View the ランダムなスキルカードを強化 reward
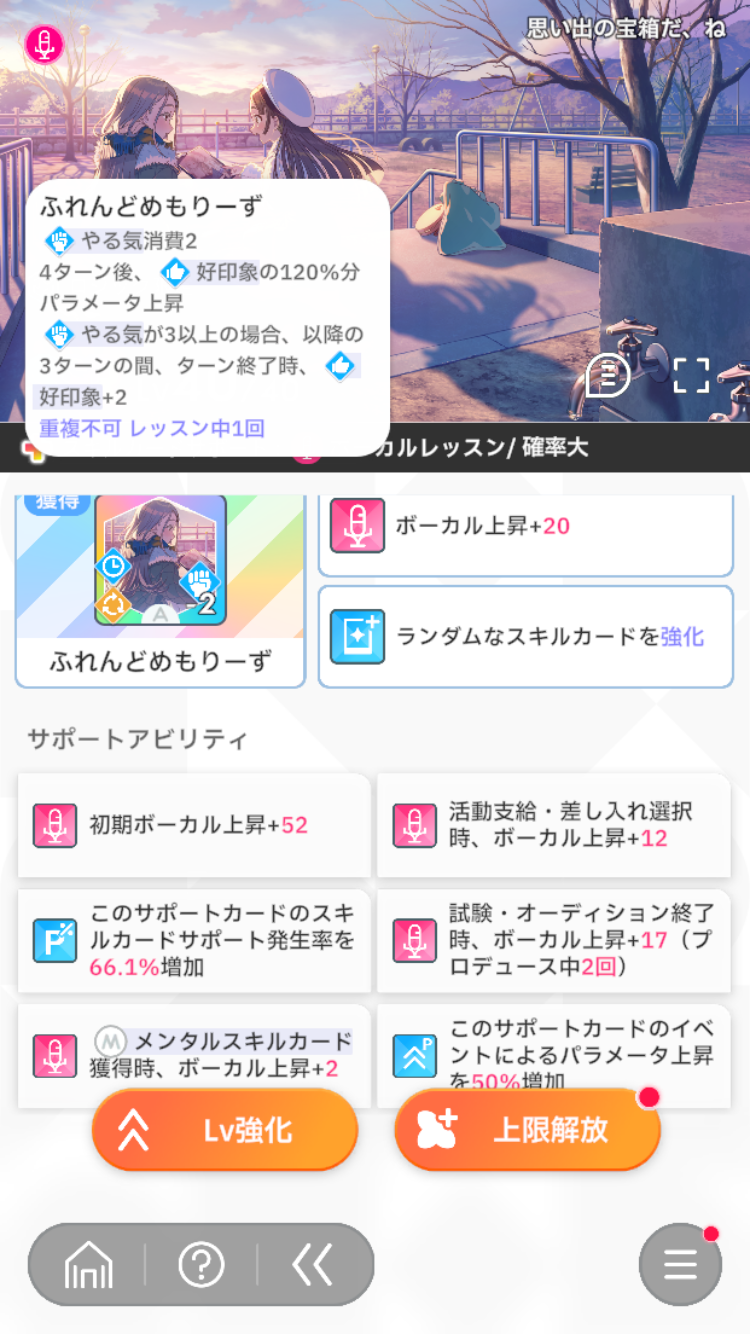Image resolution: width=750 pixels, height=1334 pixels. tap(525, 637)
